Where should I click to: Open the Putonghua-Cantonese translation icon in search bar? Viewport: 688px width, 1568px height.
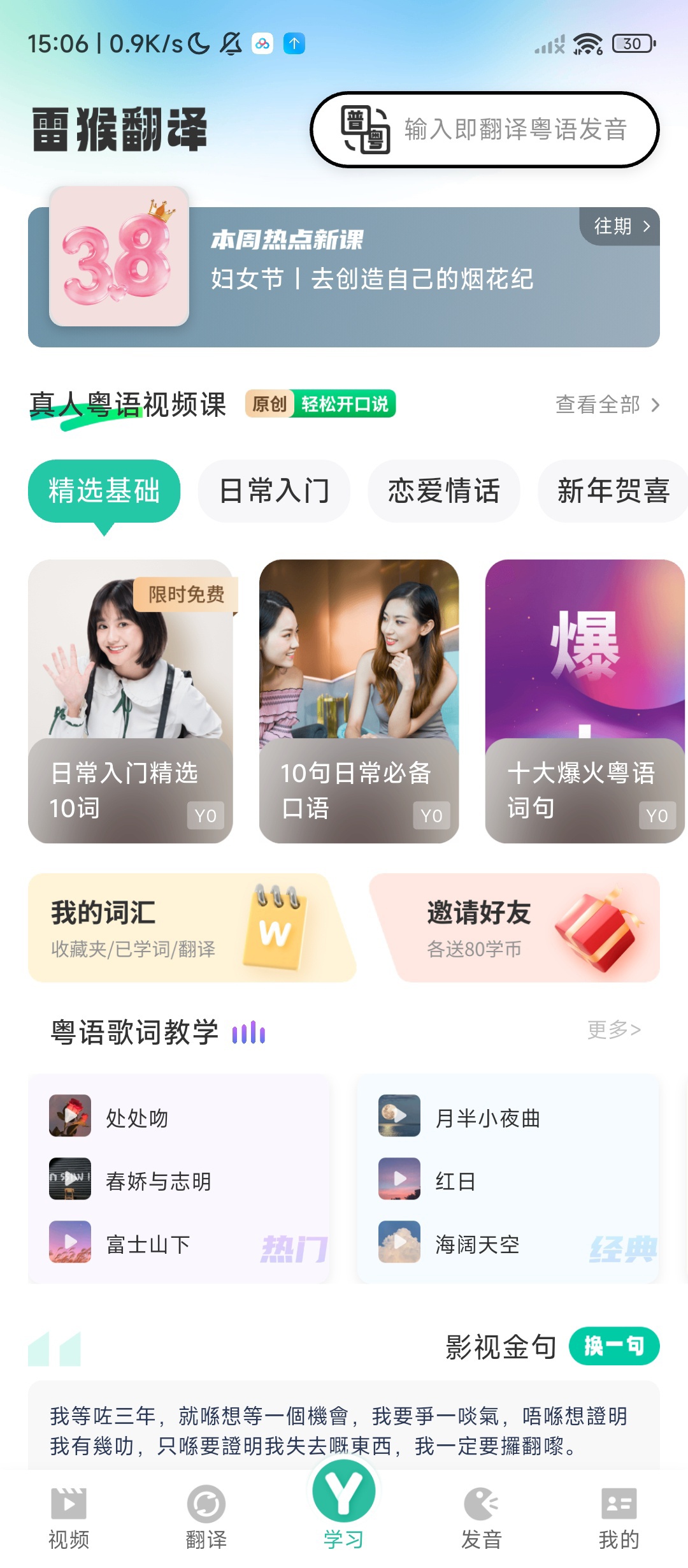[x=364, y=129]
